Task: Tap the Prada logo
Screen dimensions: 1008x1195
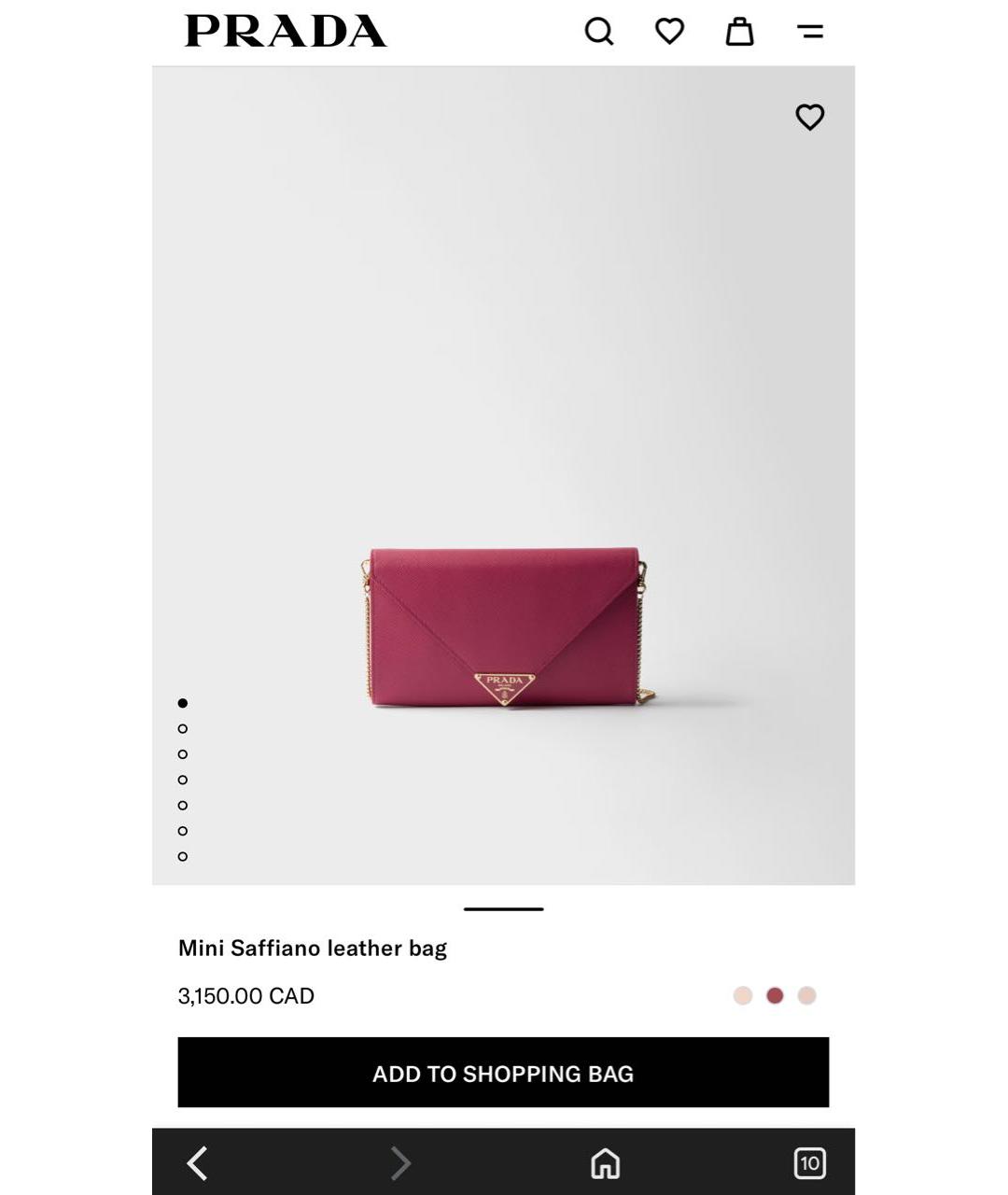Action: point(286,32)
